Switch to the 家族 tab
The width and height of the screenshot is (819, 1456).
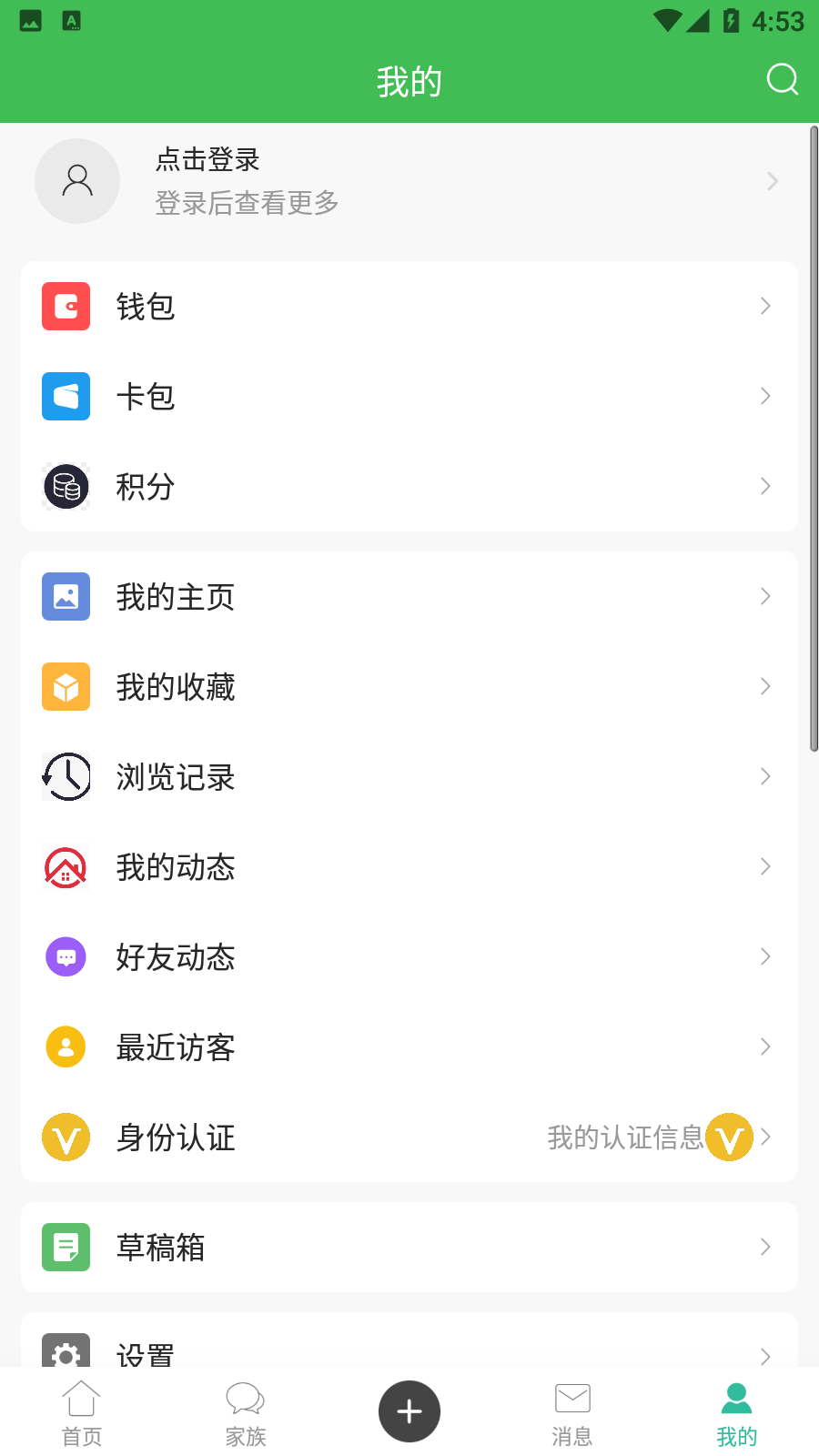pos(246,1413)
